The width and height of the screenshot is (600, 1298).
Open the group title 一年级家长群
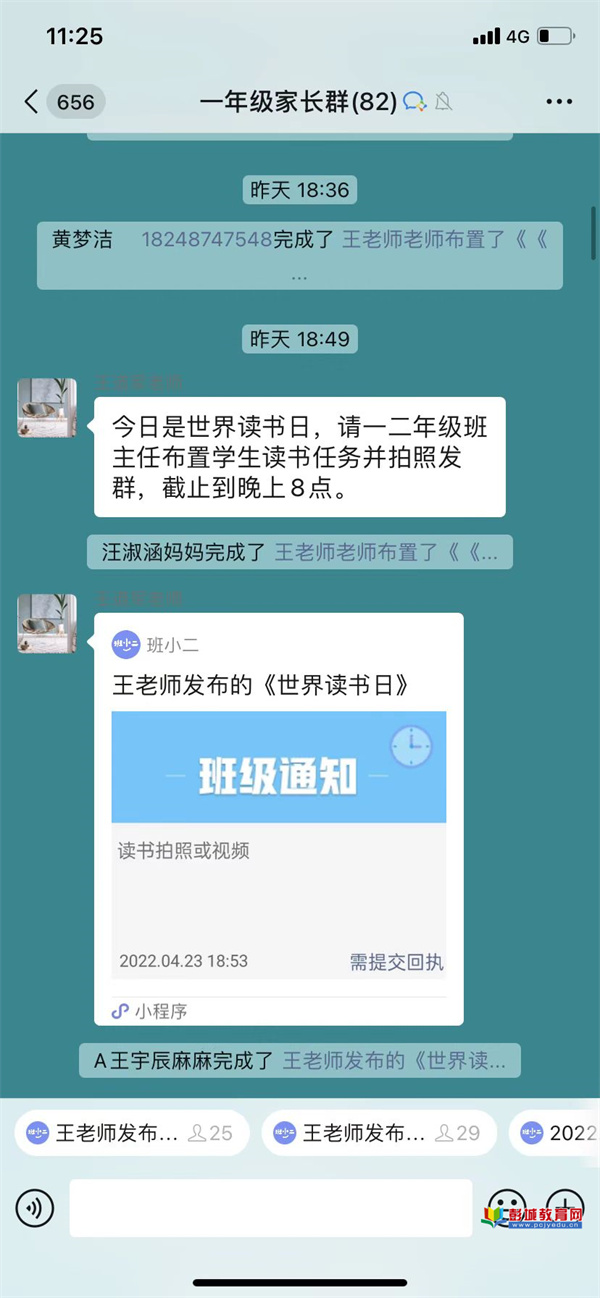[298, 101]
